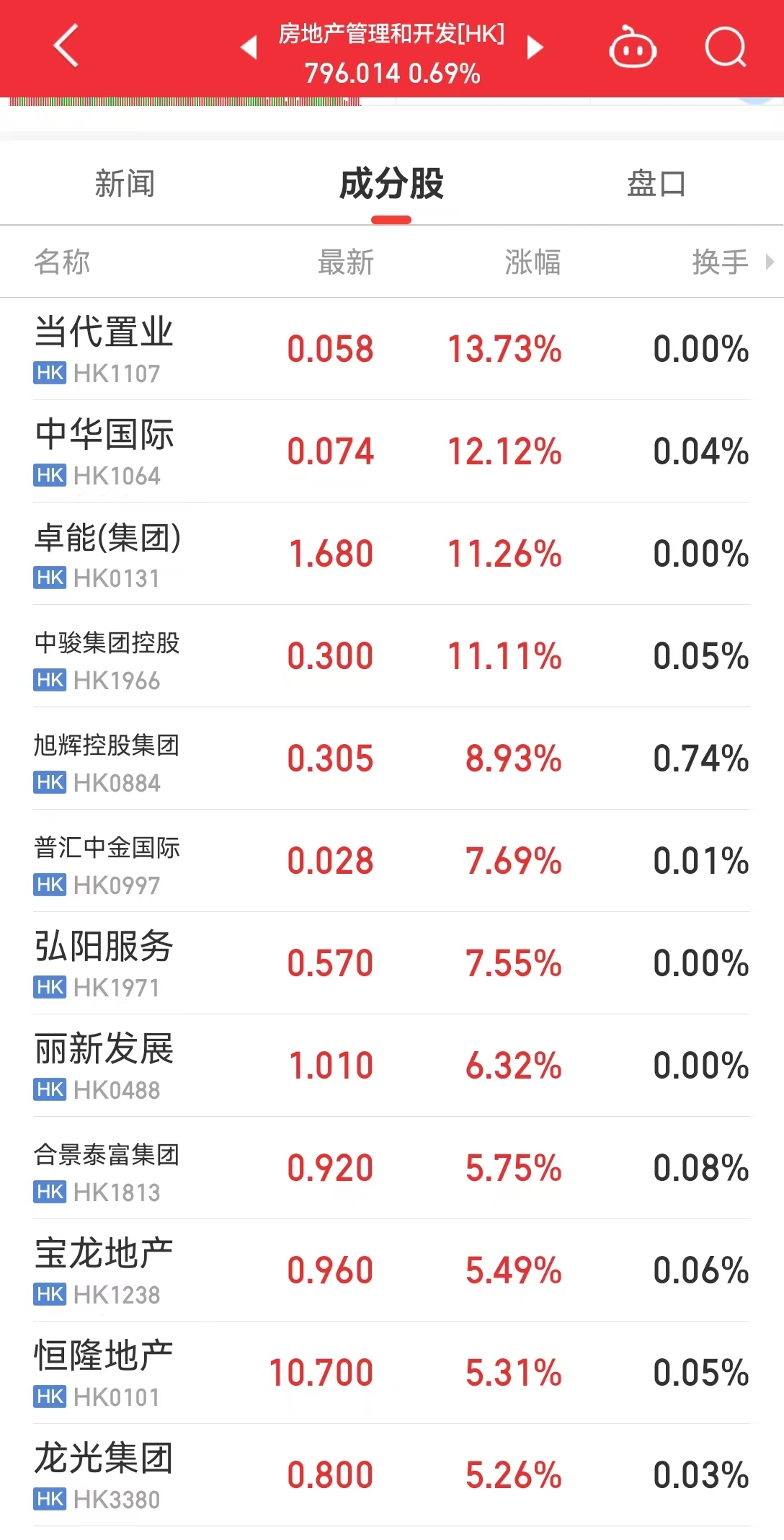
Task: Switch to the 新闻 tab
Action: pos(125,184)
